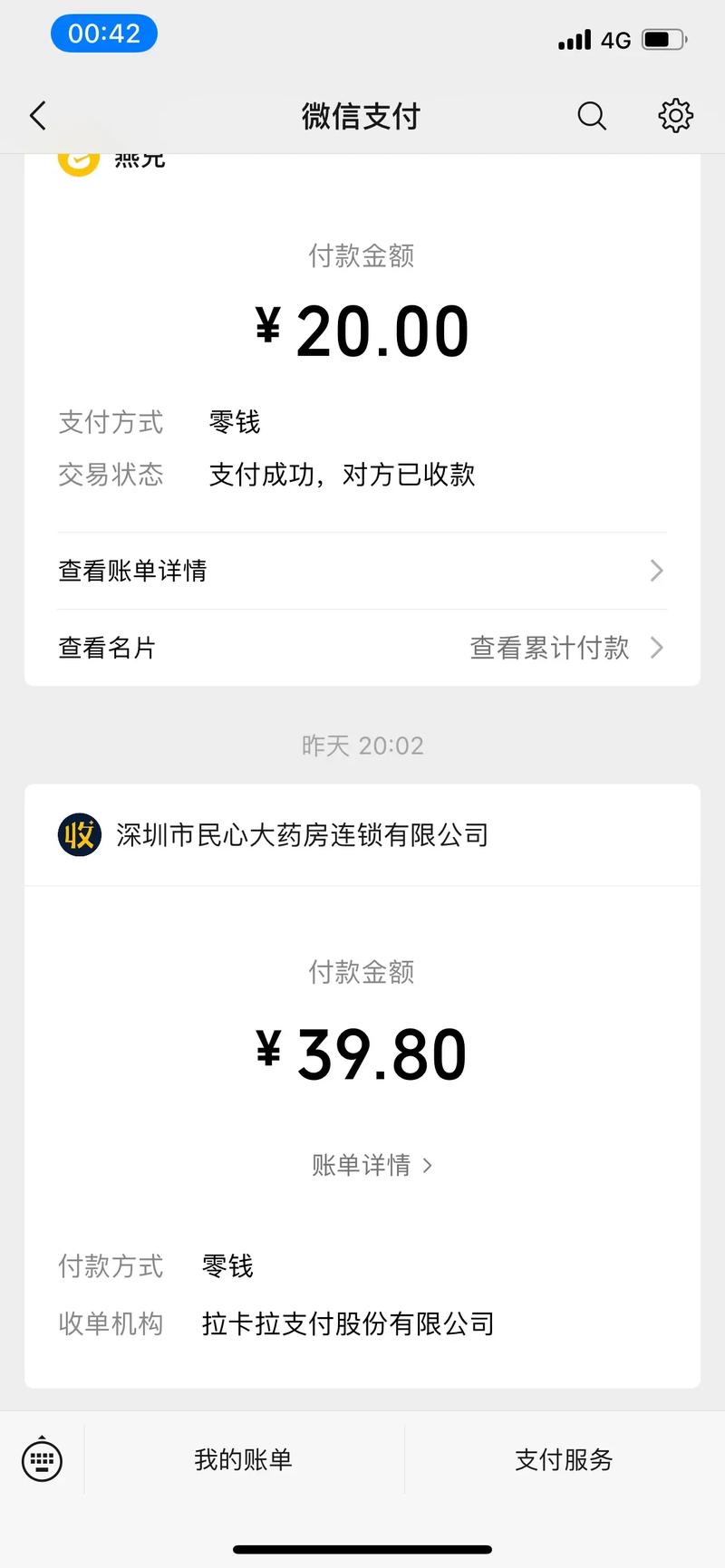Open search in 微信支付

(x=592, y=116)
